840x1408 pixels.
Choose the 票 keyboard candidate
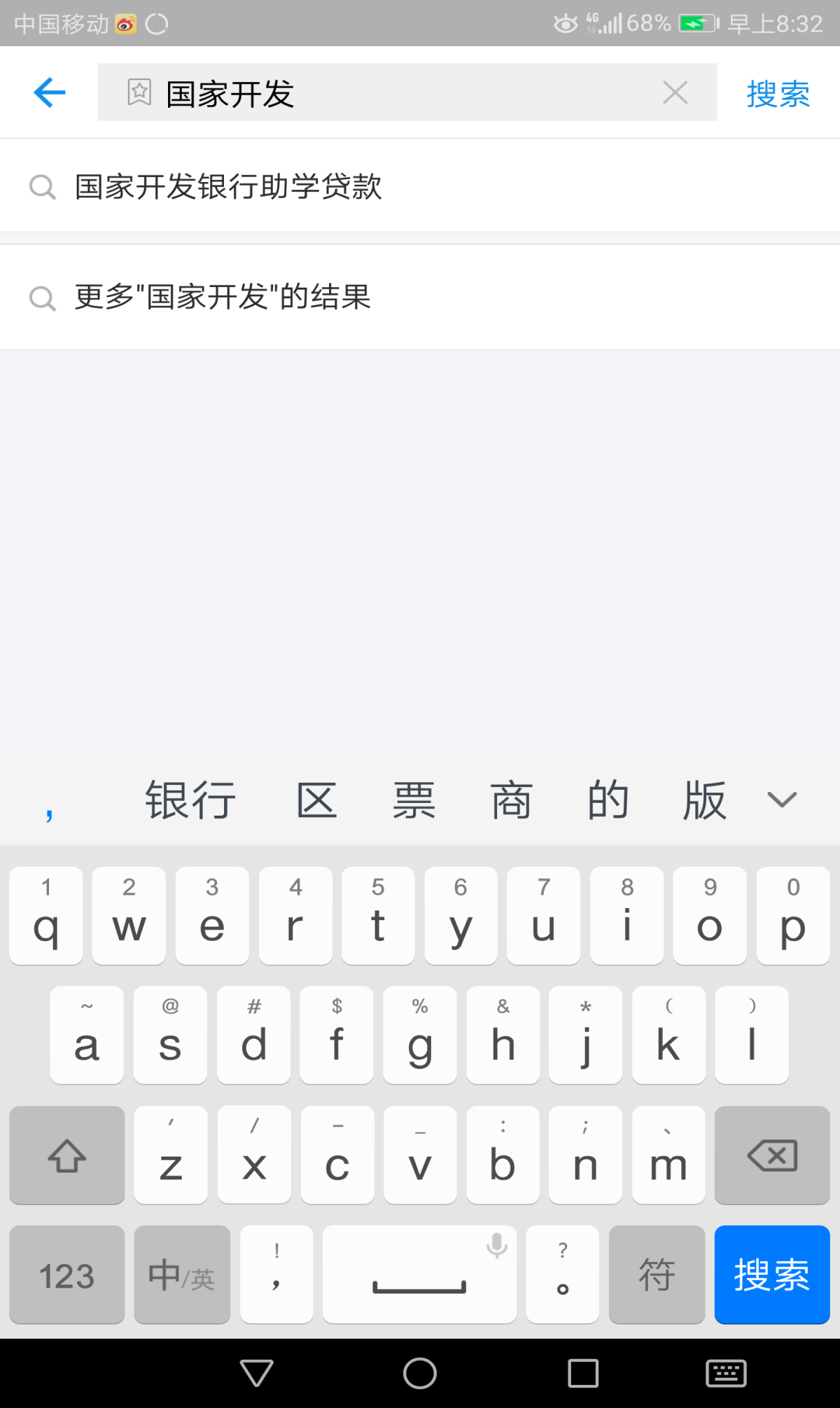[414, 800]
